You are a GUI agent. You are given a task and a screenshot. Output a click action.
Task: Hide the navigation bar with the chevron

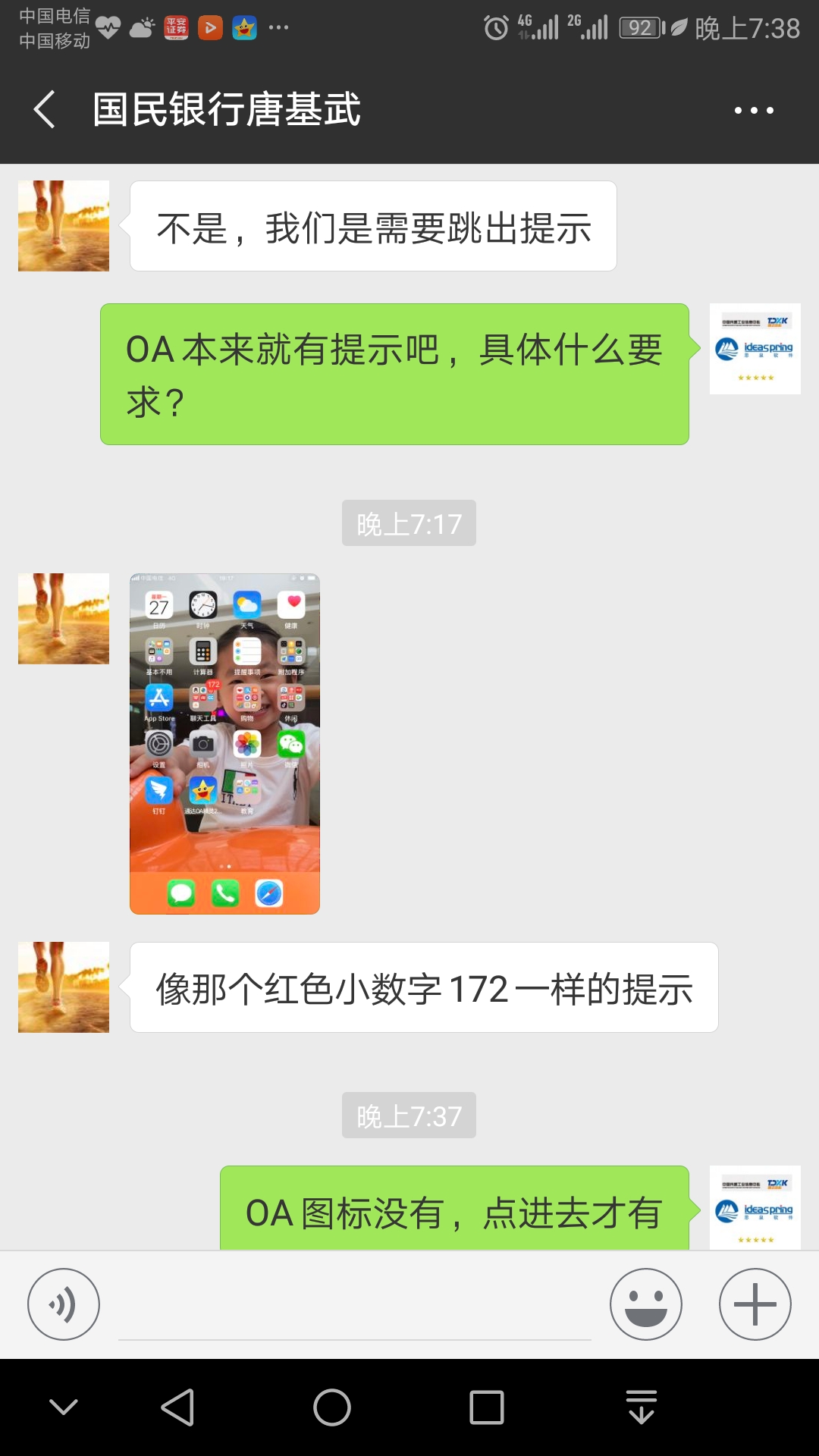[x=64, y=1407]
